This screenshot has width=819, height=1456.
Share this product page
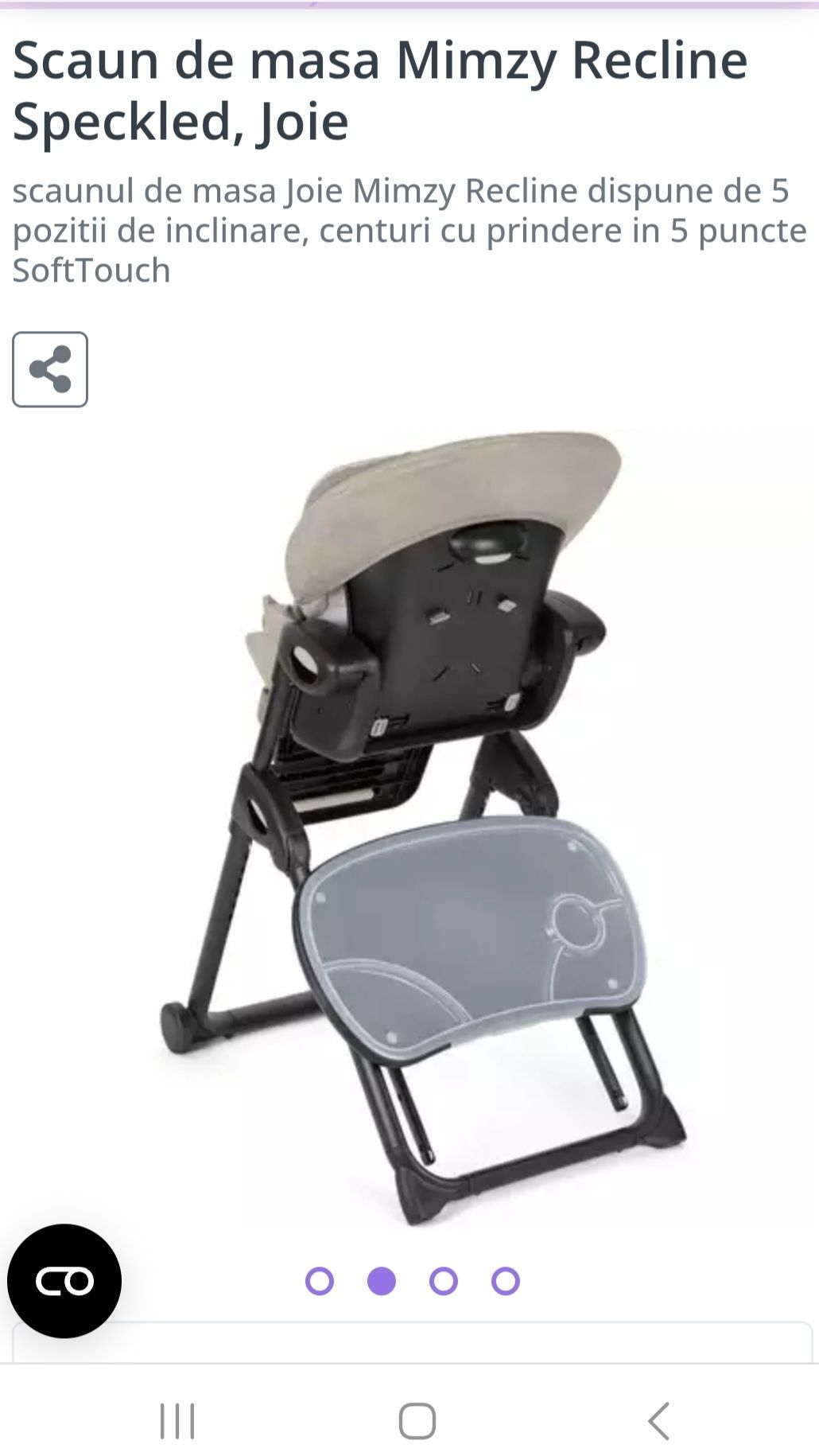tap(50, 369)
